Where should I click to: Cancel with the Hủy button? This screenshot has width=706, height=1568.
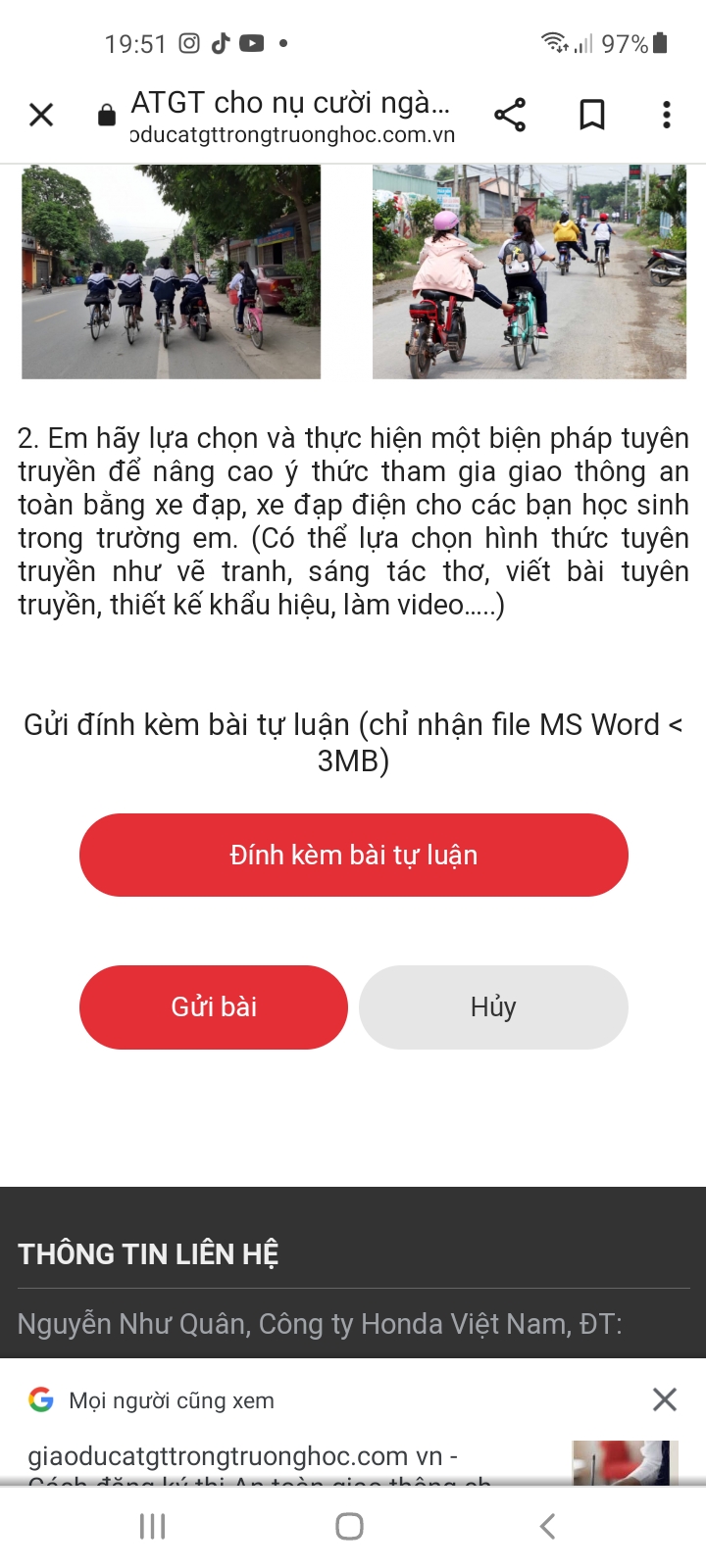tap(493, 1006)
